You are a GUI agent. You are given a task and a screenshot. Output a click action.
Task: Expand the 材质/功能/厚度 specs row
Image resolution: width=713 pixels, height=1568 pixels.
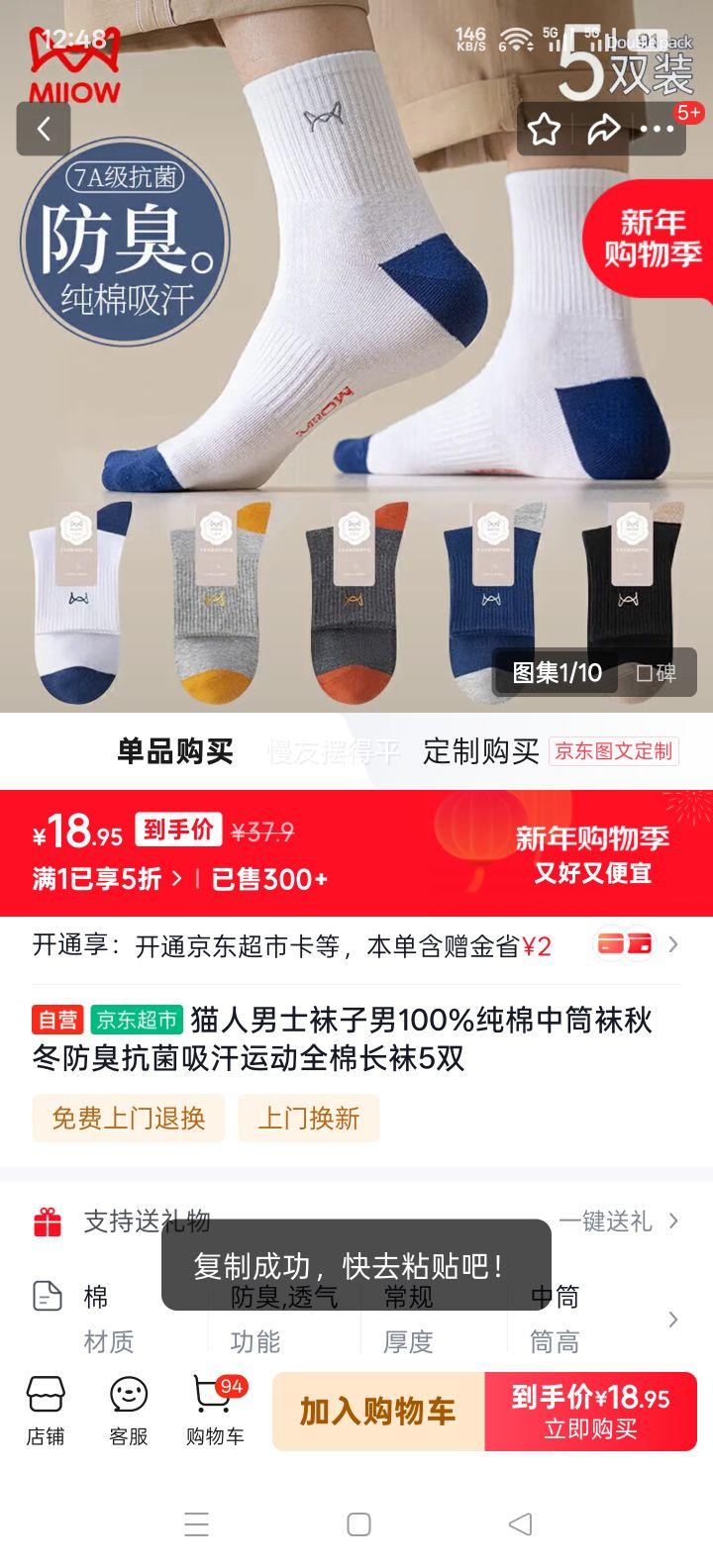tap(356, 1317)
